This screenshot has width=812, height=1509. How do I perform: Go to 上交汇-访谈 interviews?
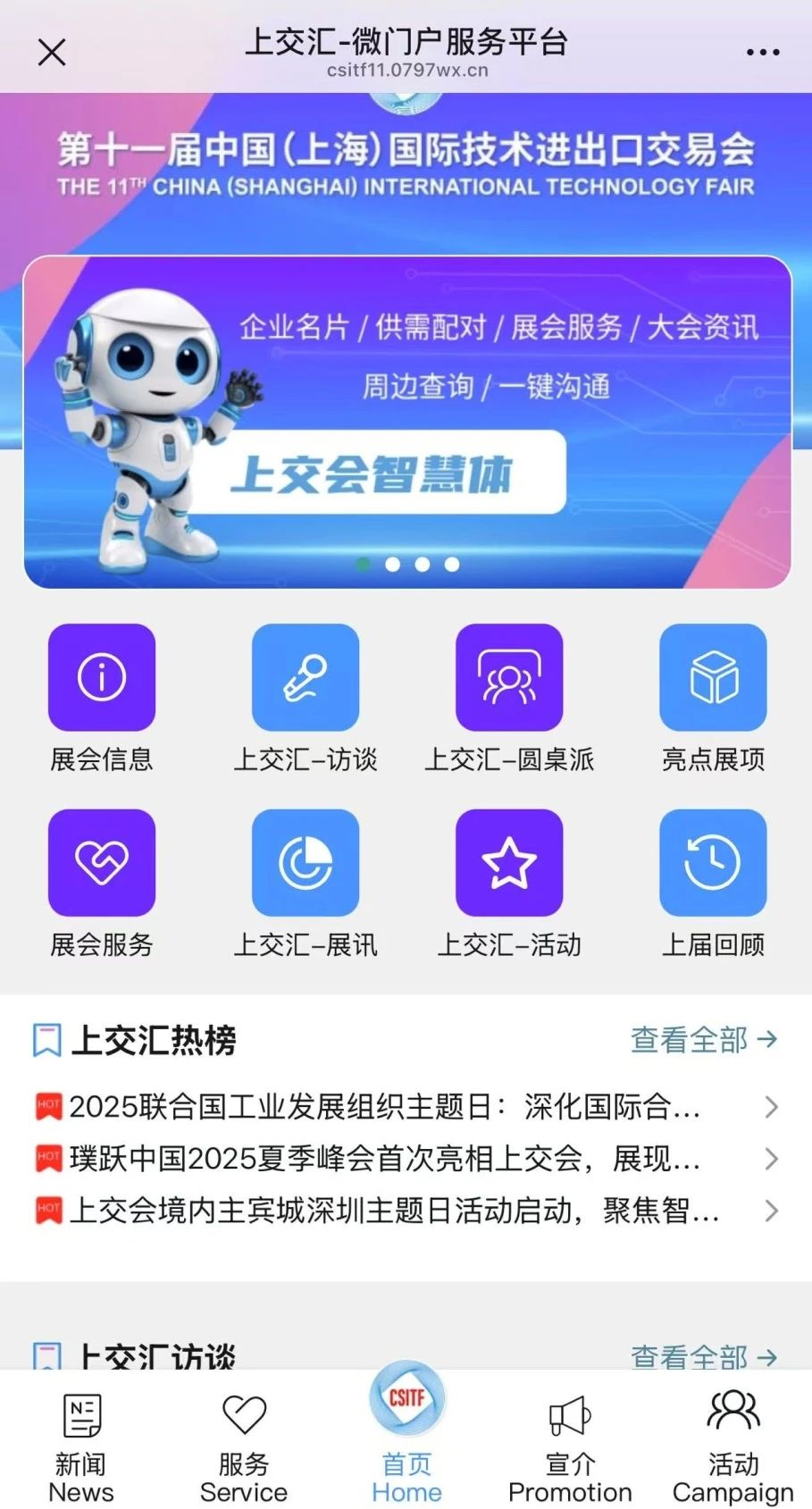(x=306, y=677)
